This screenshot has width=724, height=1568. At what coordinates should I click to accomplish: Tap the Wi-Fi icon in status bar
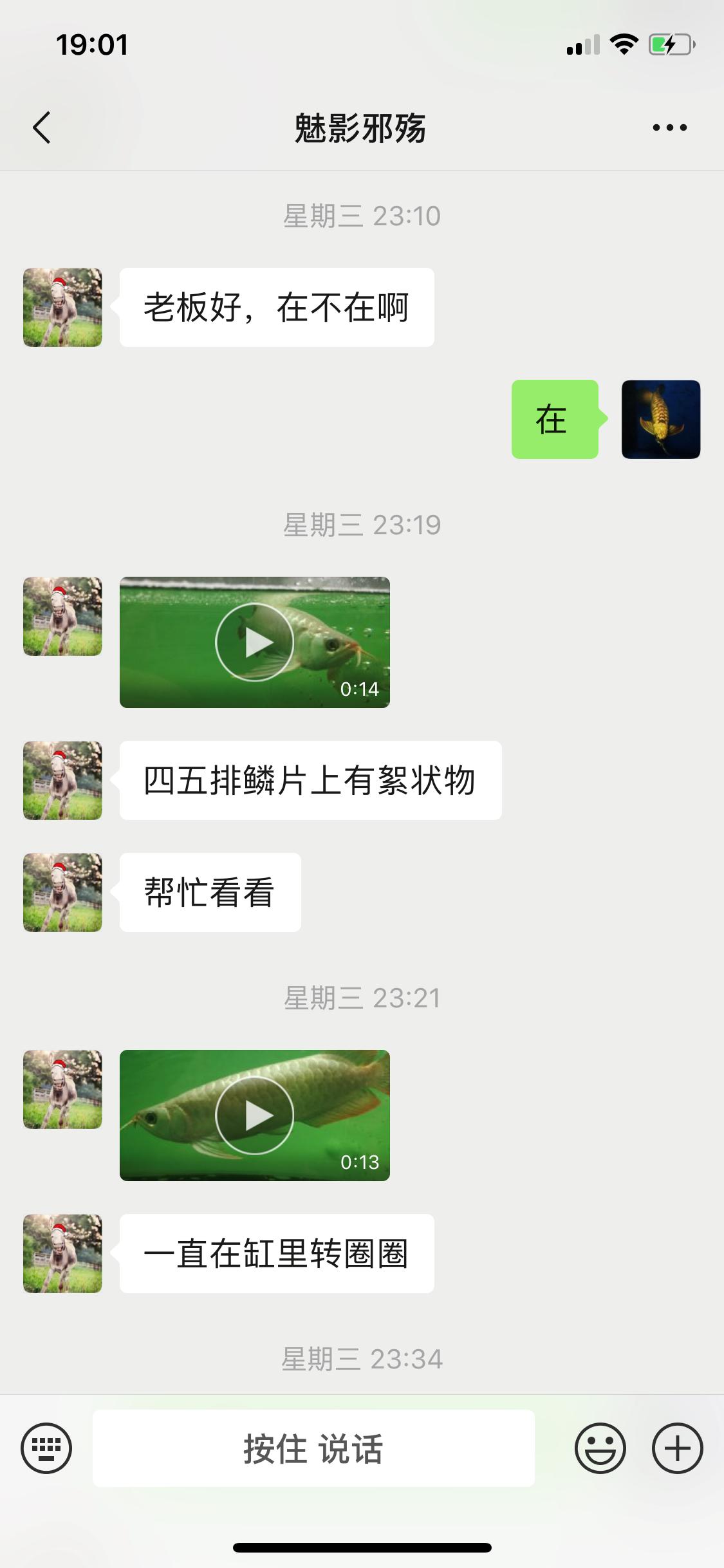coord(622,44)
